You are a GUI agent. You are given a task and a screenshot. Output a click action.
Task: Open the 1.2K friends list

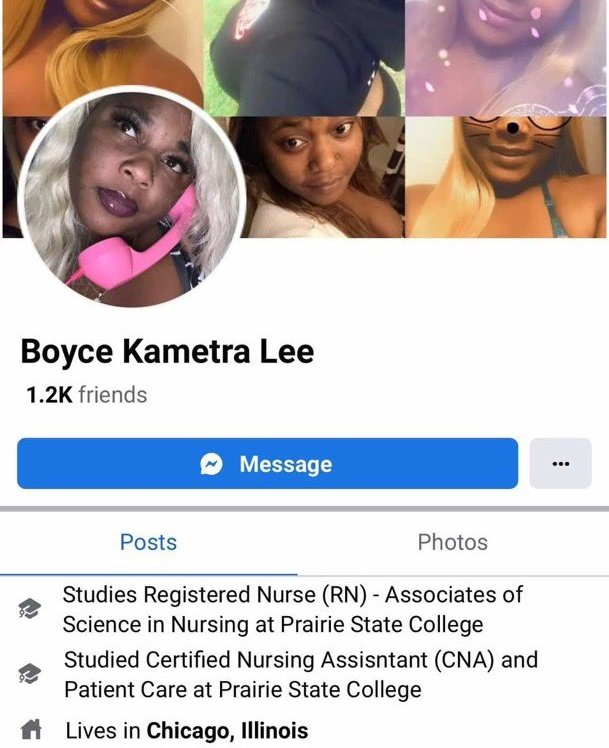(86, 395)
